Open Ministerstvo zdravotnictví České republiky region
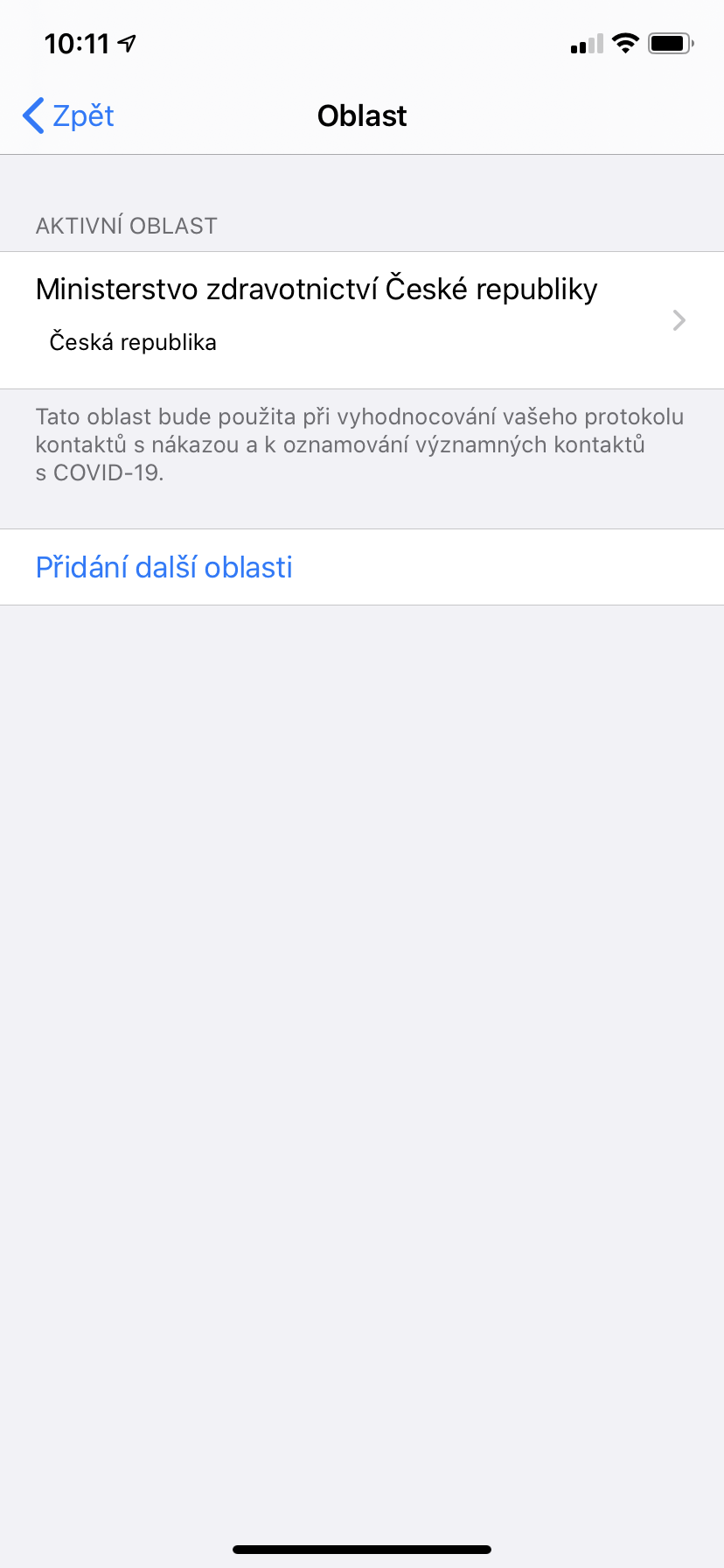This screenshot has width=724, height=1568. (360, 319)
